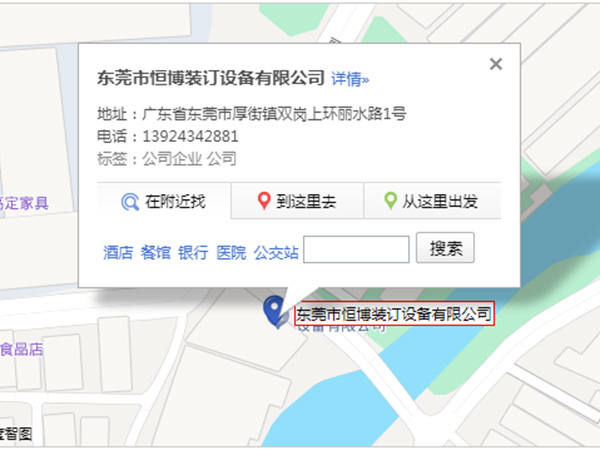Switch to the 到这里去 tab
Screen dimensions: 600x450
coord(297,201)
